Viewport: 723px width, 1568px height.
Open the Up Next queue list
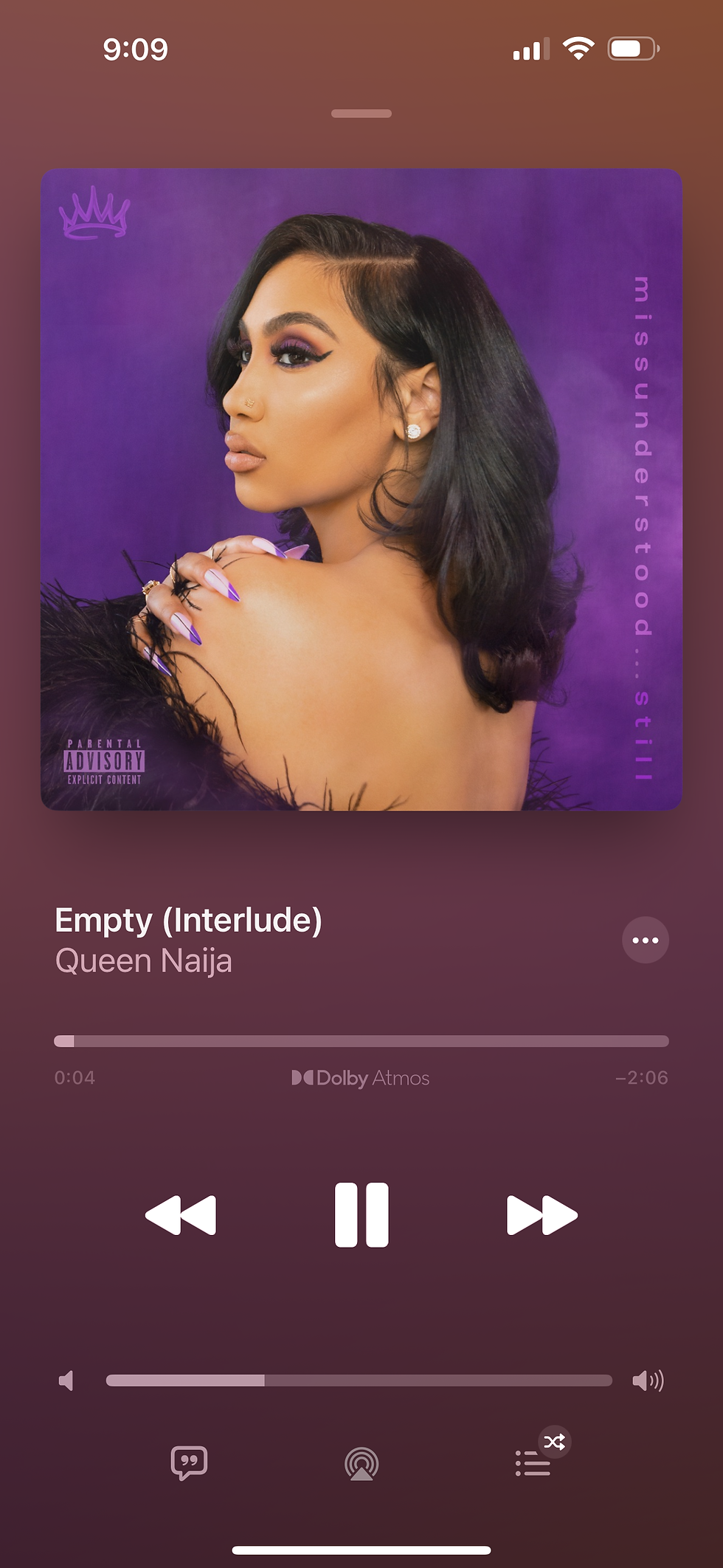(533, 1463)
